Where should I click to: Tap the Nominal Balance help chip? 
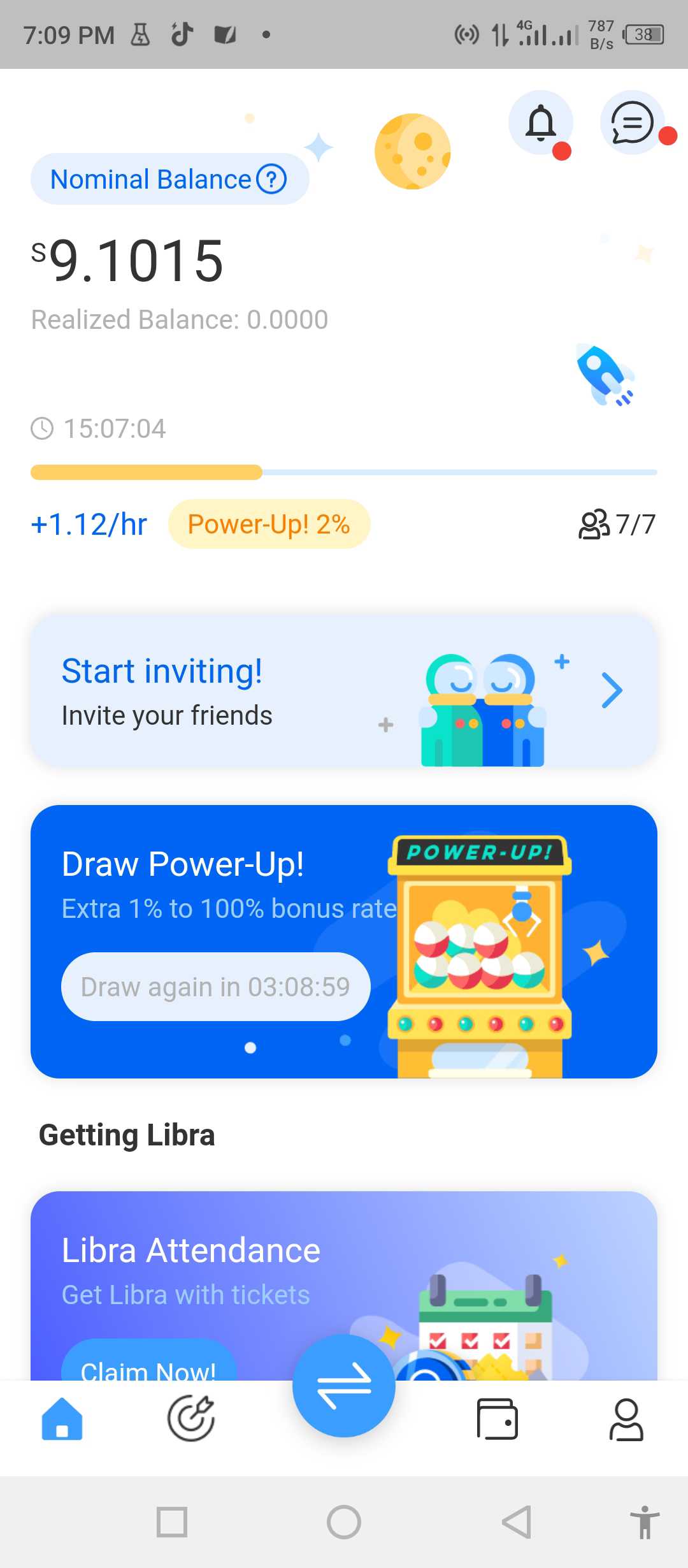tap(169, 179)
